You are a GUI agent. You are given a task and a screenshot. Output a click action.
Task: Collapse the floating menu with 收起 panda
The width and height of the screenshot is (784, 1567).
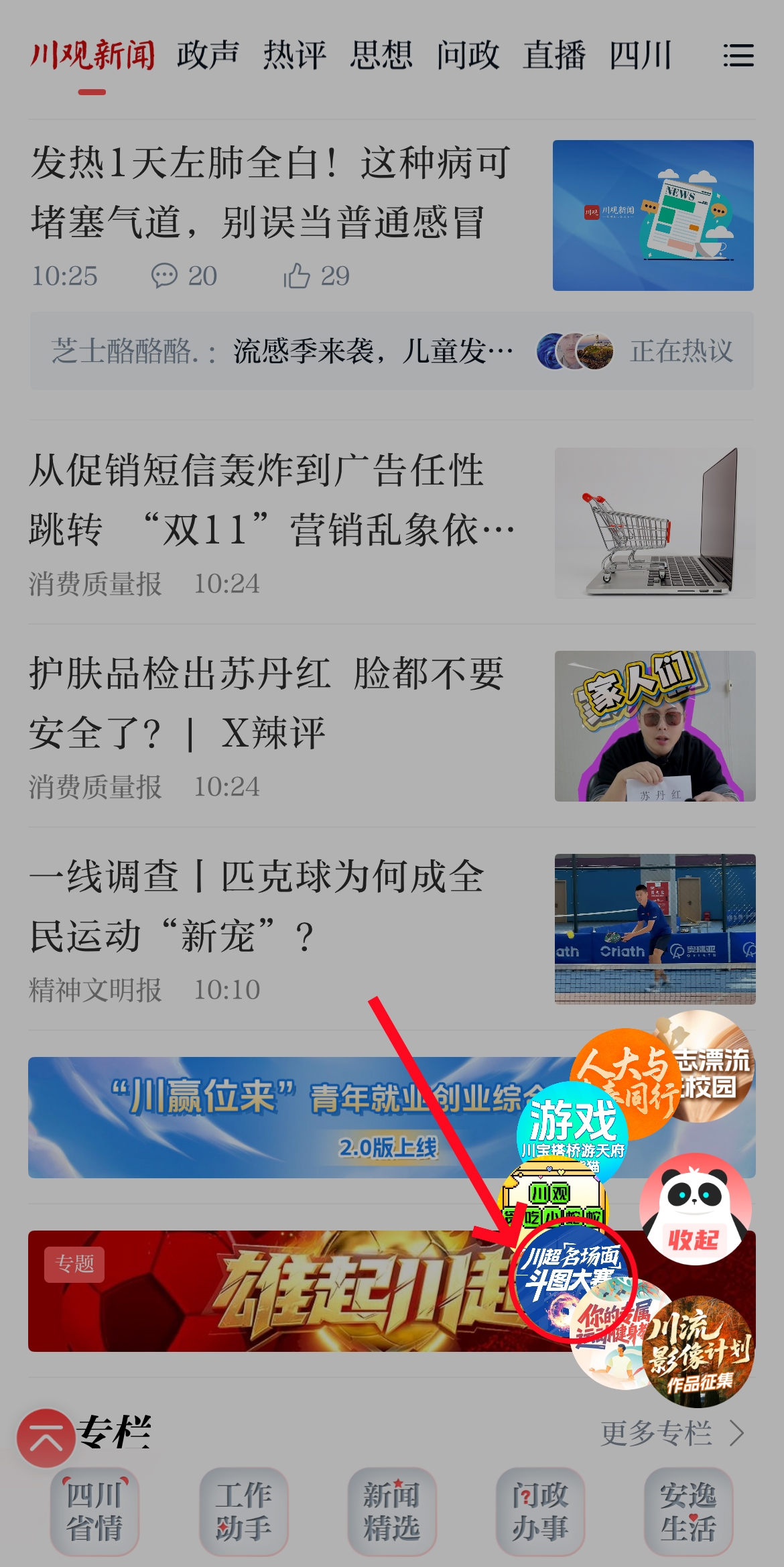coord(694,1210)
